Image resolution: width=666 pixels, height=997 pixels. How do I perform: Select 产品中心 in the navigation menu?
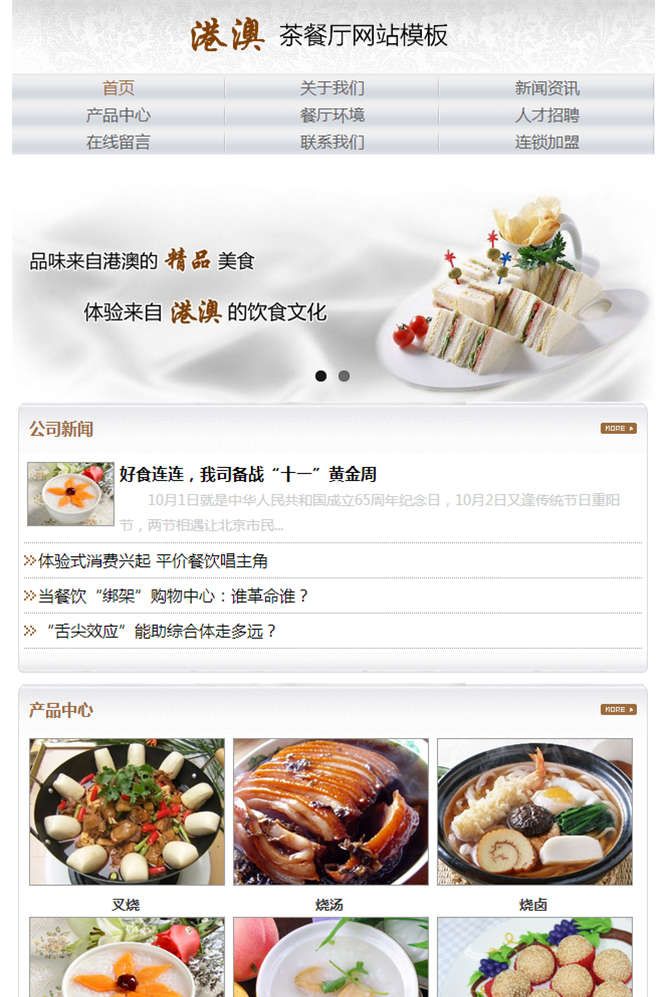coord(118,115)
